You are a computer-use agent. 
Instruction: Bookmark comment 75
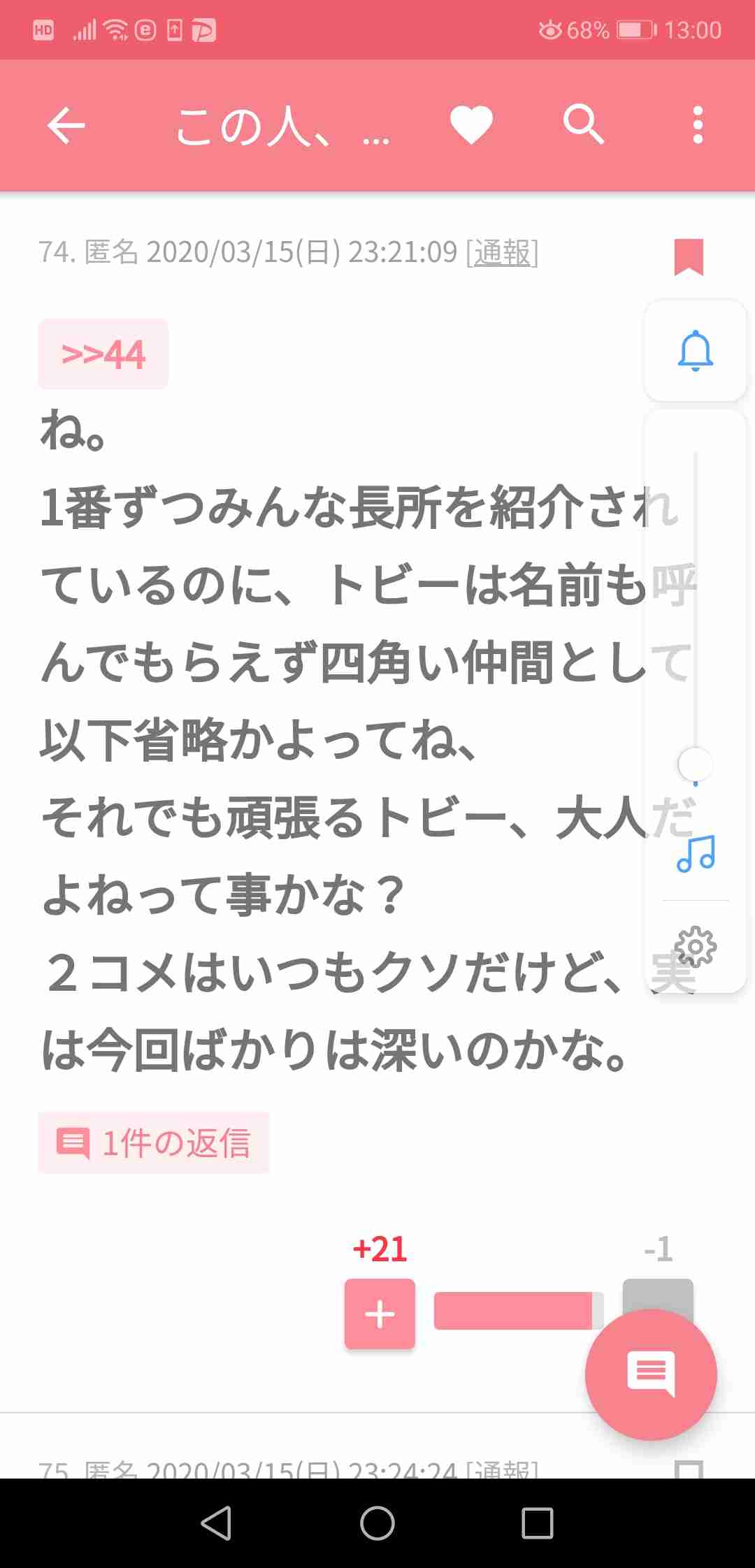tap(689, 1469)
